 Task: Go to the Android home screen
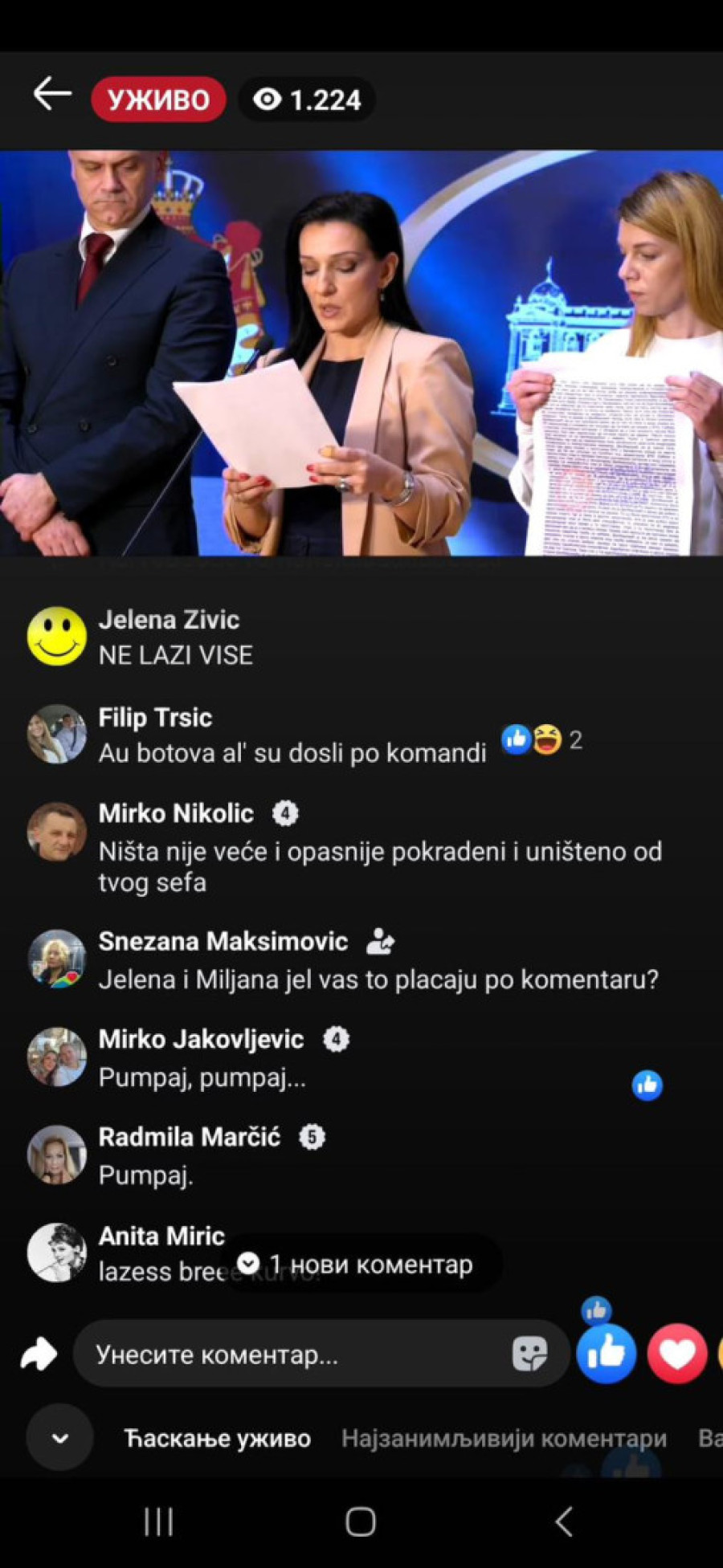[x=361, y=1521]
